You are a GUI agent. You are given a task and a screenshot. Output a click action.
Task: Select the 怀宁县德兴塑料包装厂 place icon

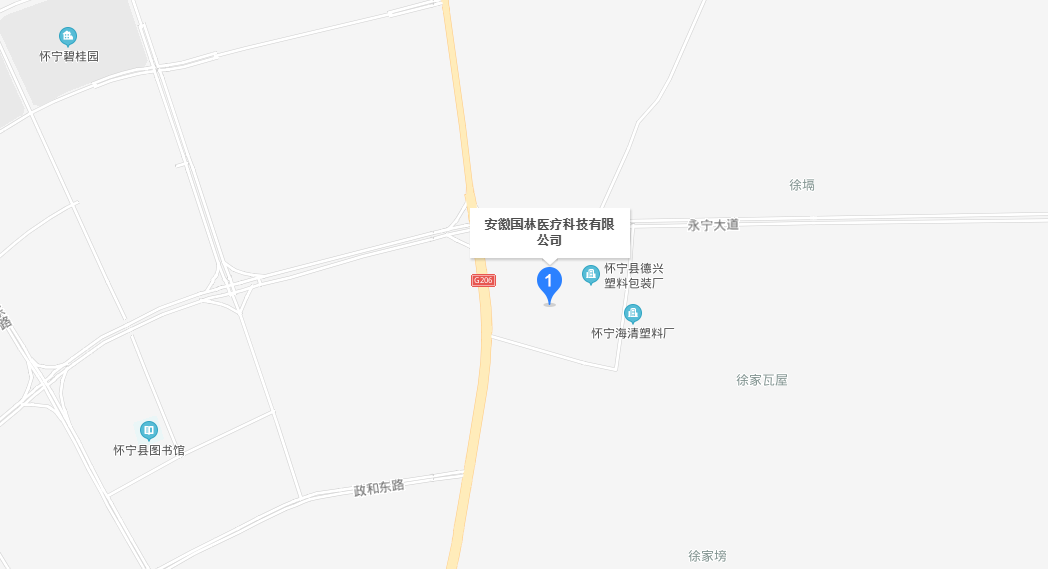(x=591, y=273)
